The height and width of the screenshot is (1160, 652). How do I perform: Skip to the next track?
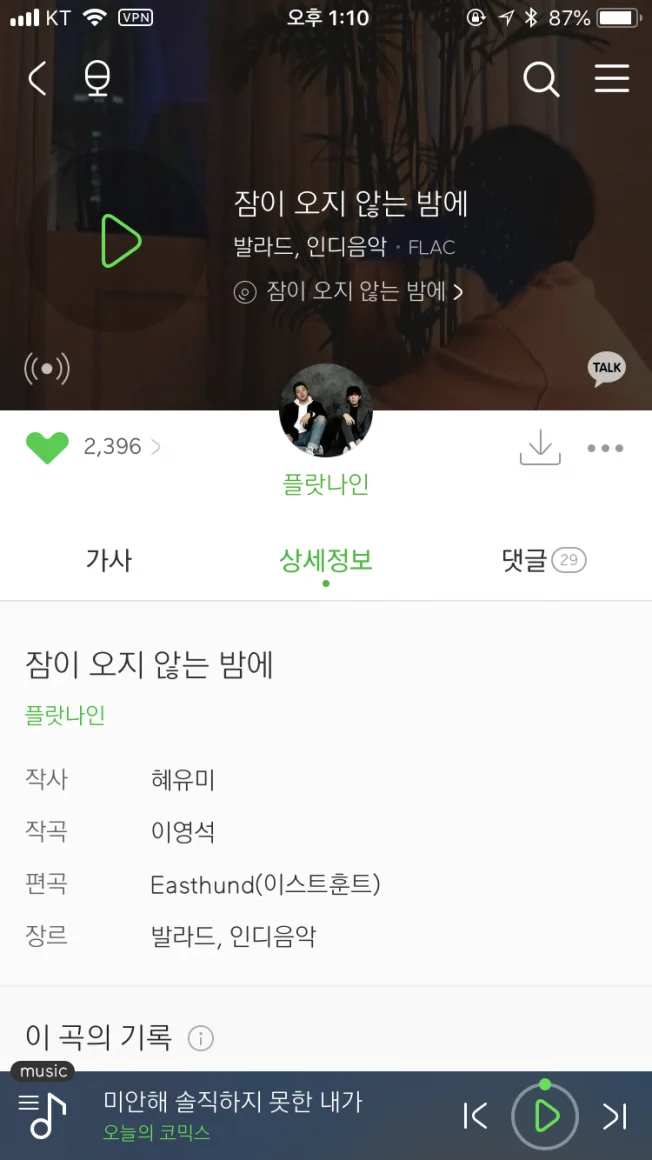tap(614, 1116)
